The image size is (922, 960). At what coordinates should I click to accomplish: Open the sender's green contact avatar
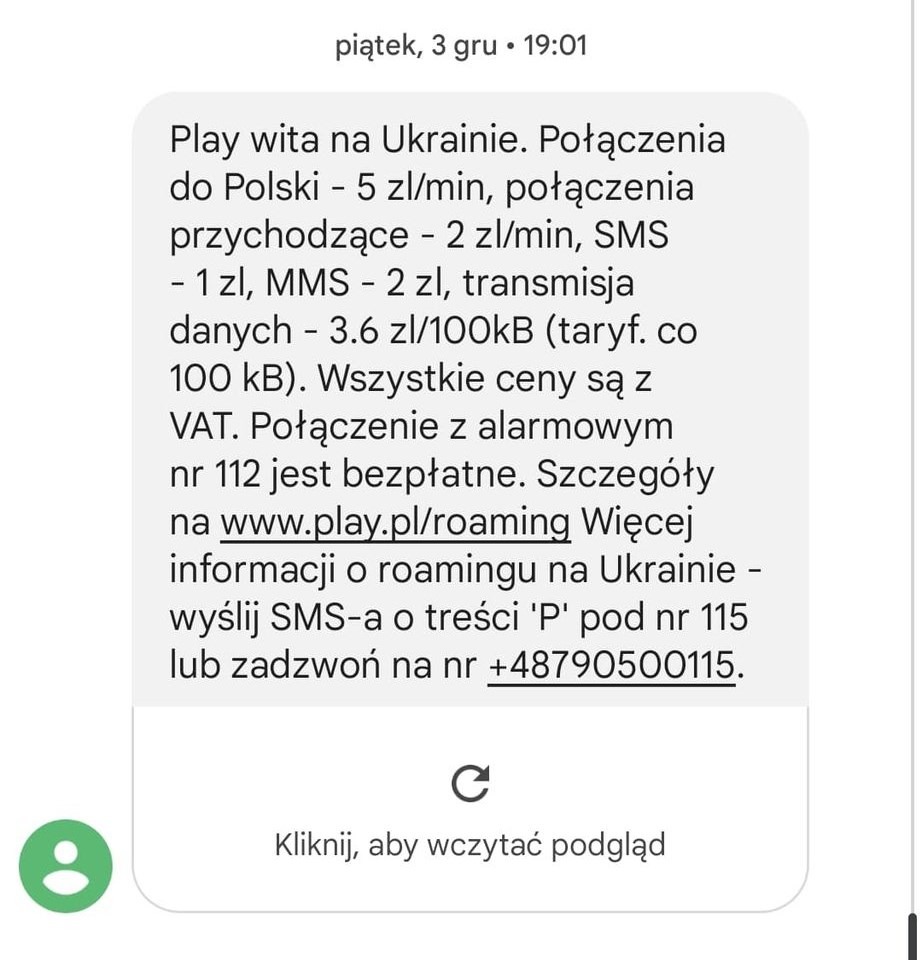[66, 866]
